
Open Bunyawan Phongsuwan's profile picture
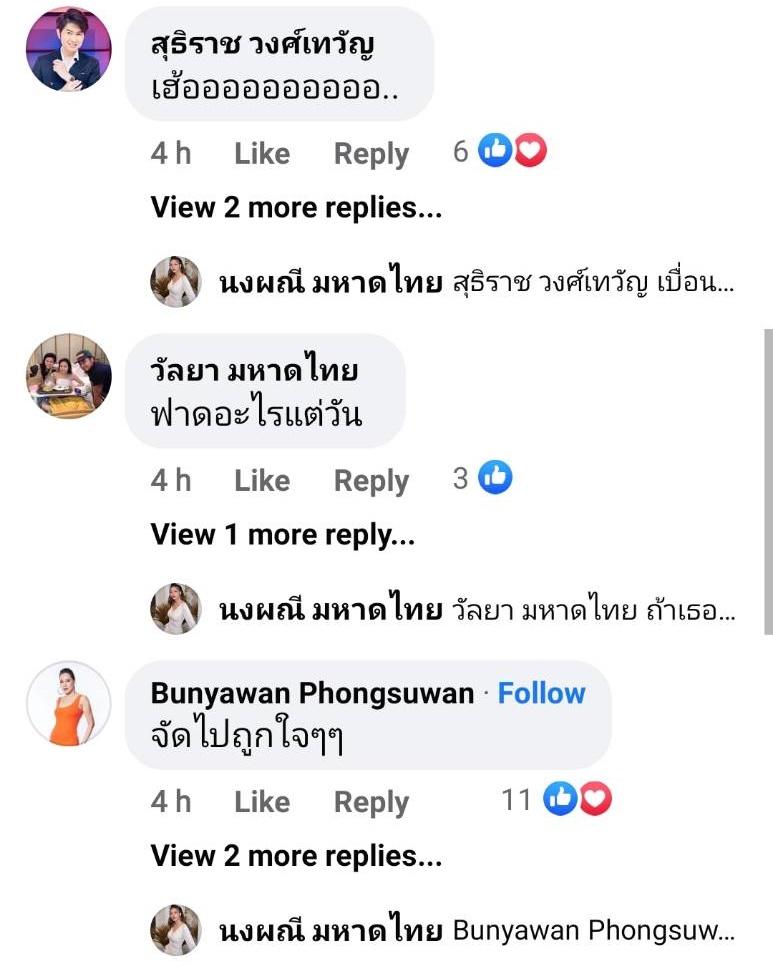point(69,703)
